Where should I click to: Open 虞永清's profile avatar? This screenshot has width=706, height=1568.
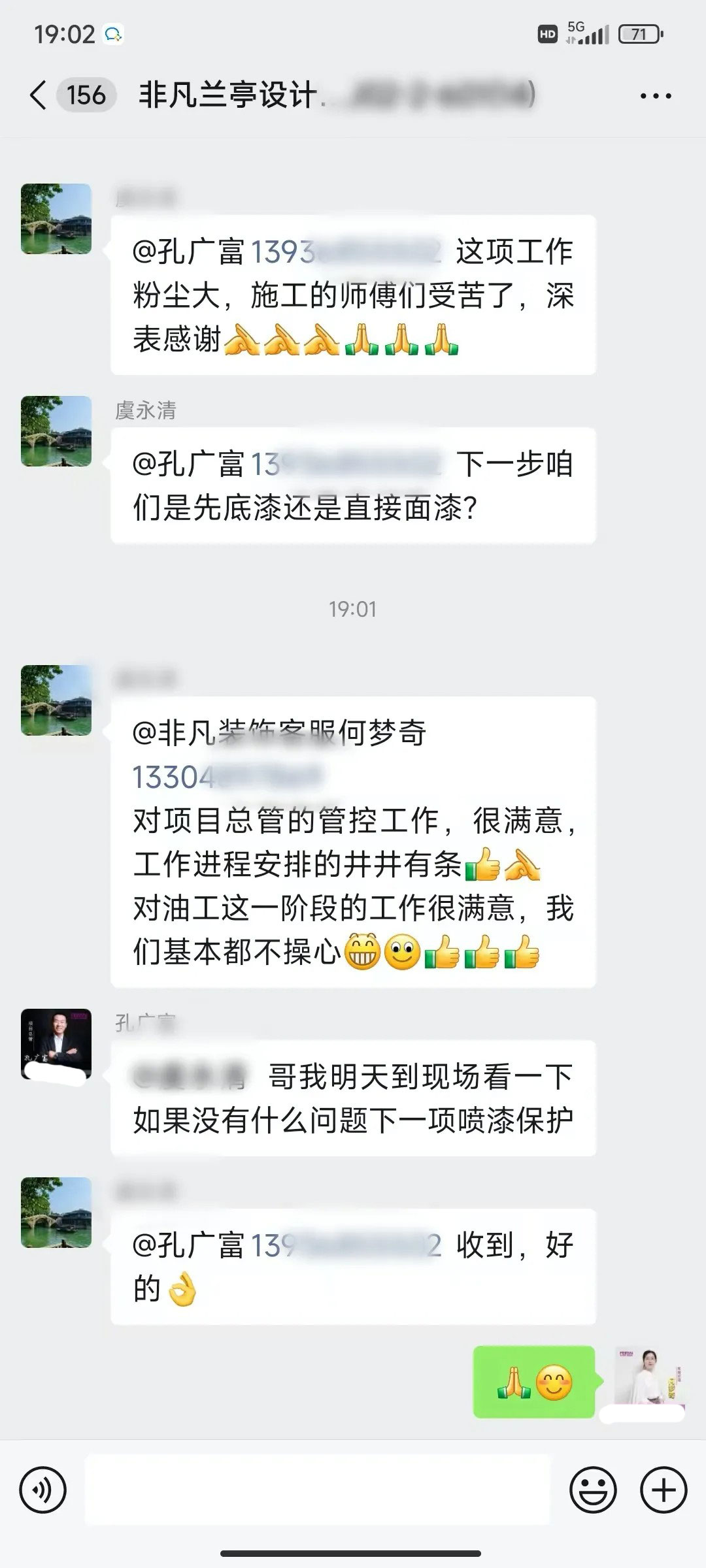(56, 431)
